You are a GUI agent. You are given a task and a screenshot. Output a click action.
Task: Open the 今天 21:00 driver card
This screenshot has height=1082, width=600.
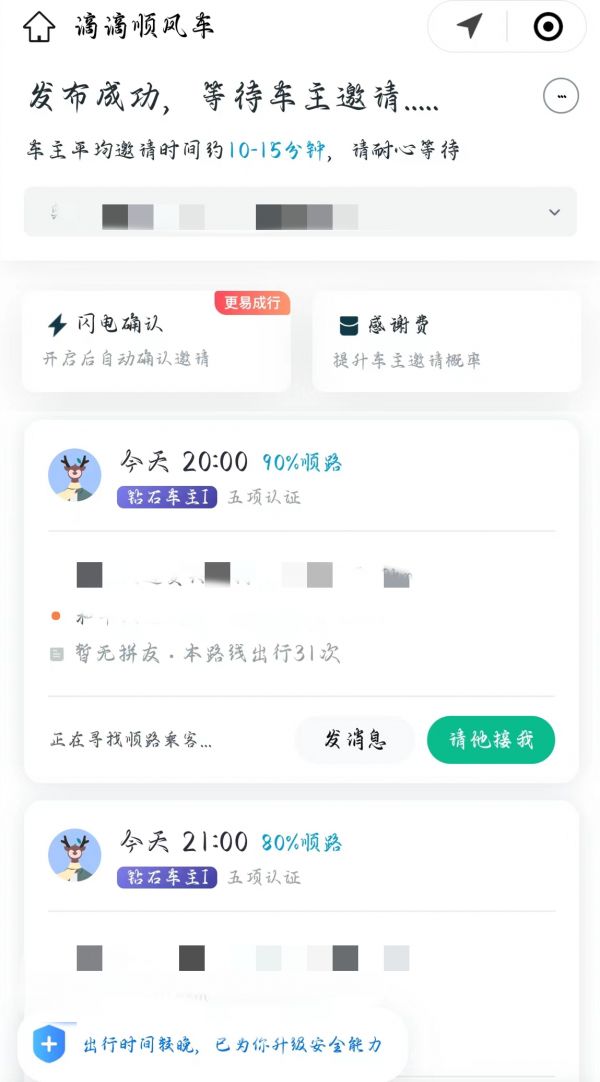tap(300, 858)
